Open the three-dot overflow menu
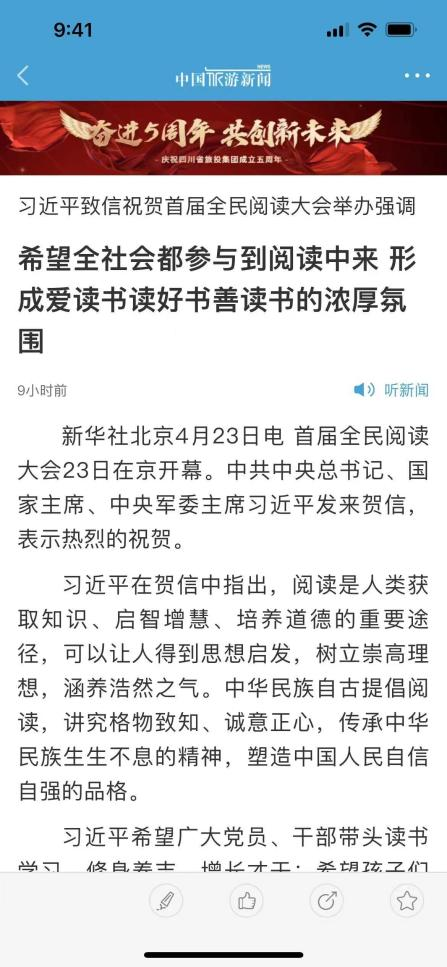Viewport: 447px width, 967px height. tap(417, 76)
